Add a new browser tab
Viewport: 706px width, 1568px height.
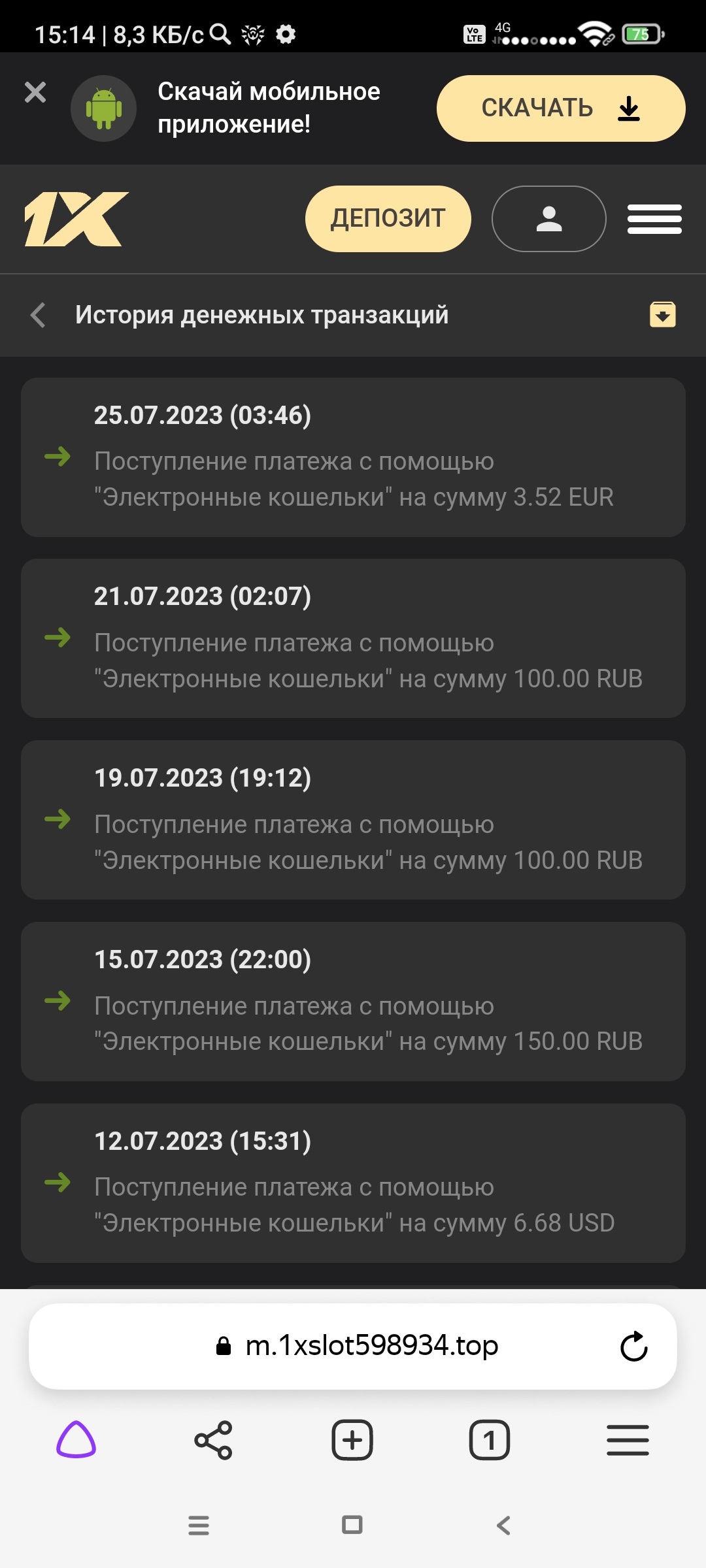coord(352,1440)
